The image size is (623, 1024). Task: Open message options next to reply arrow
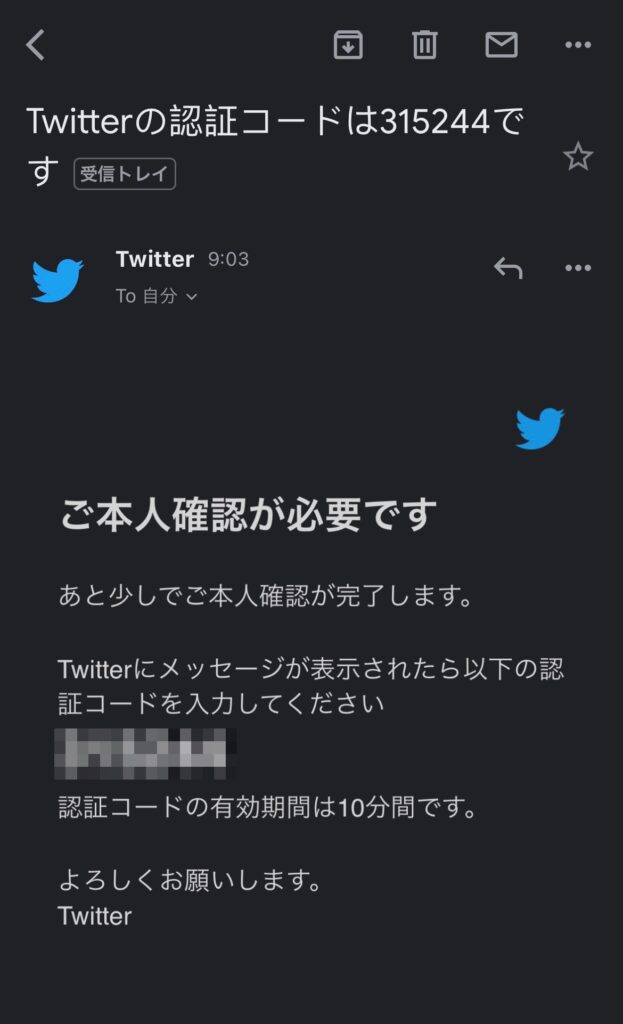pos(578,268)
